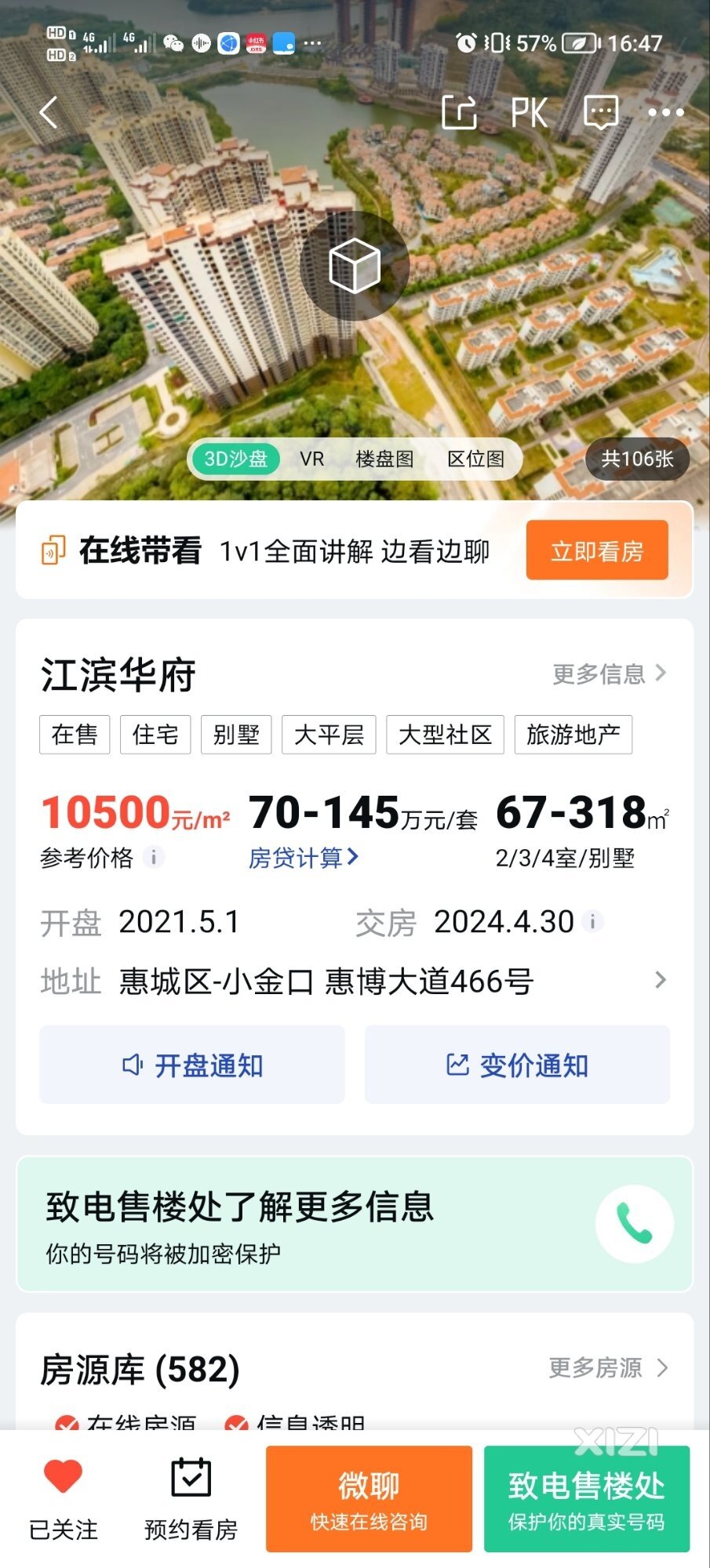Open the address 惠博大道466号 row

353,982
